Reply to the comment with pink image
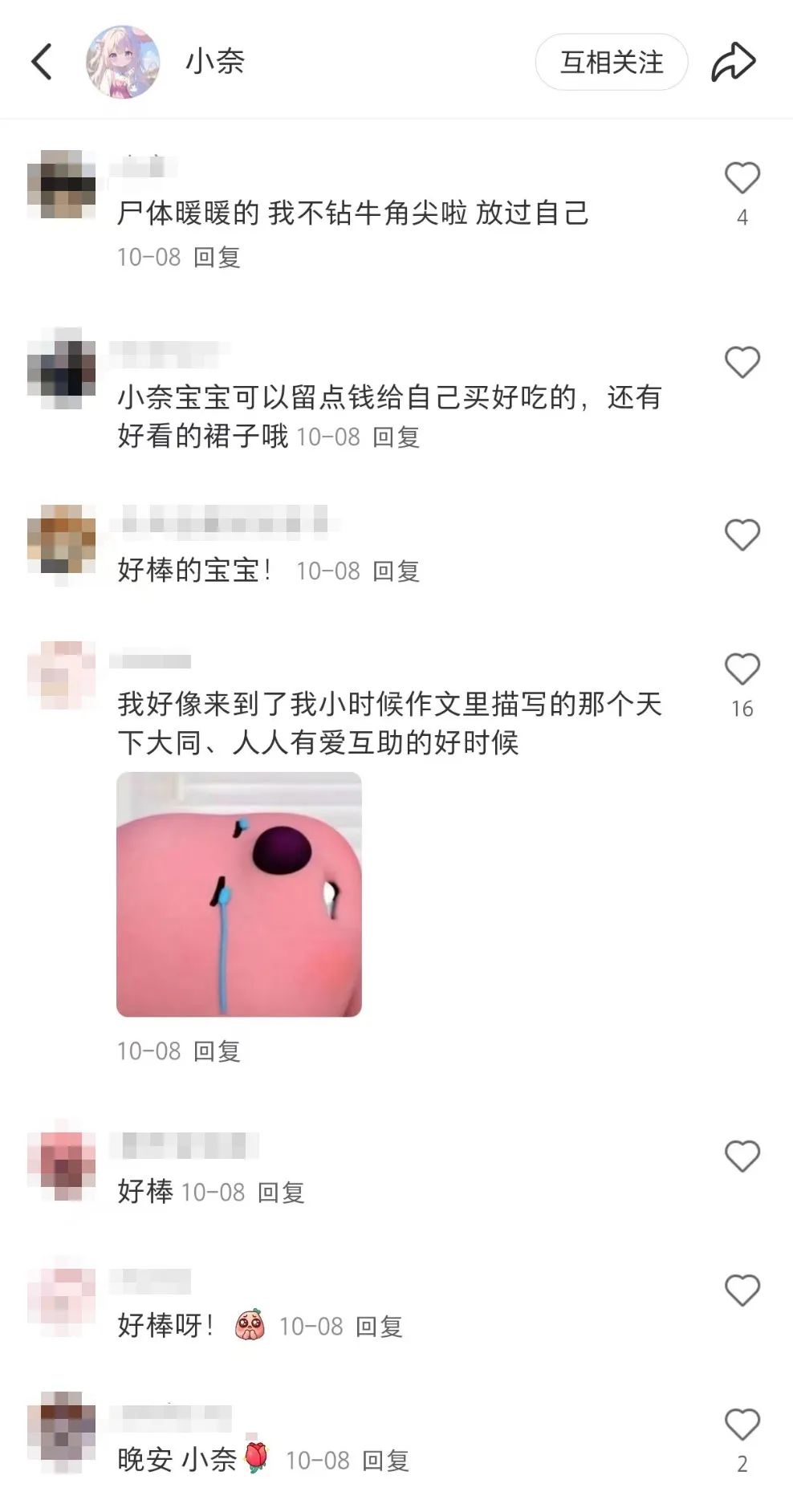 pyautogui.click(x=217, y=1051)
